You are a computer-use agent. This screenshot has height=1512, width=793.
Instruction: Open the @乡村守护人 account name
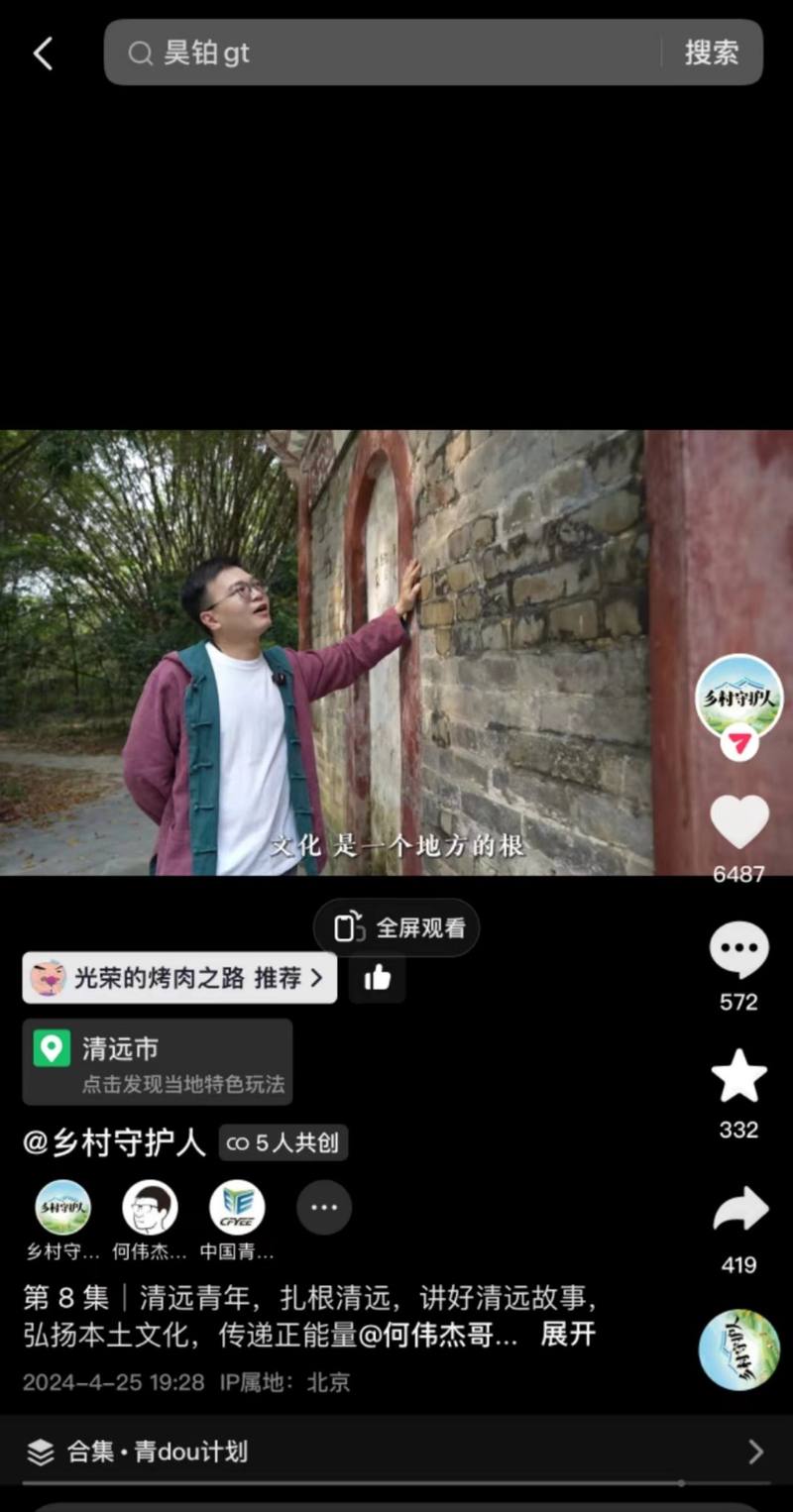click(114, 1142)
